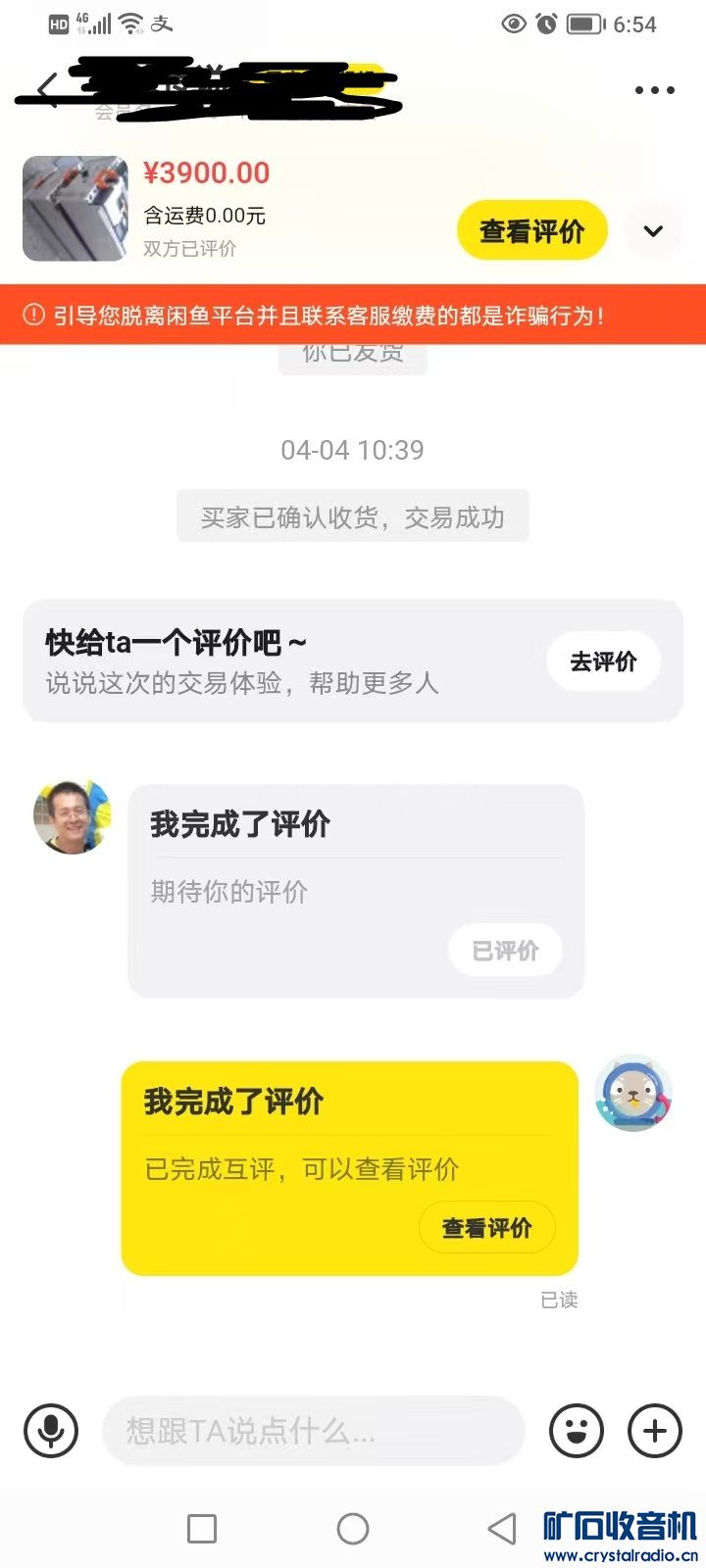Tap the system home button
The height and width of the screenshot is (1568, 706).
point(353,1528)
